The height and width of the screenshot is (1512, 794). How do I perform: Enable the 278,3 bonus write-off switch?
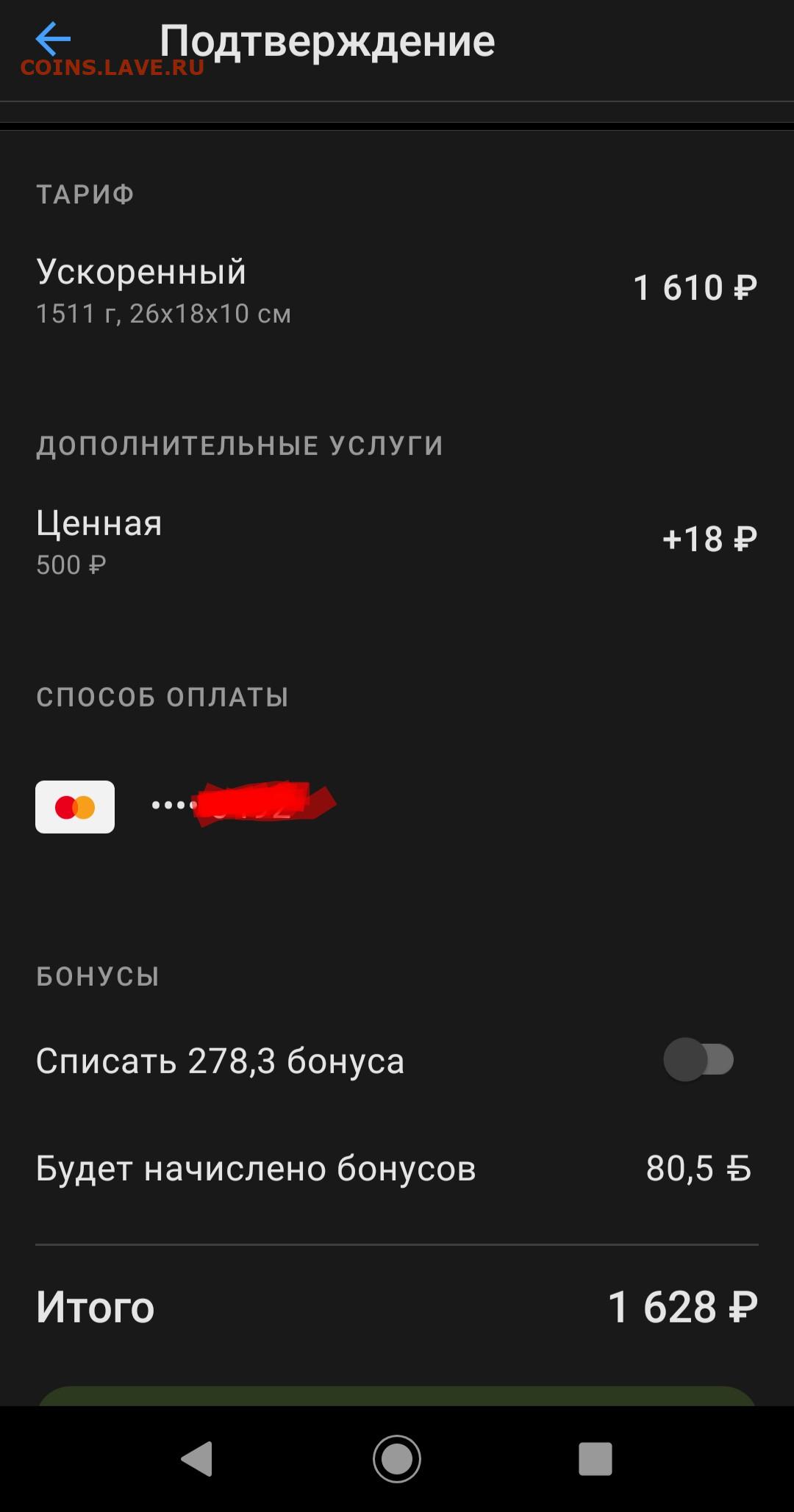click(698, 1059)
